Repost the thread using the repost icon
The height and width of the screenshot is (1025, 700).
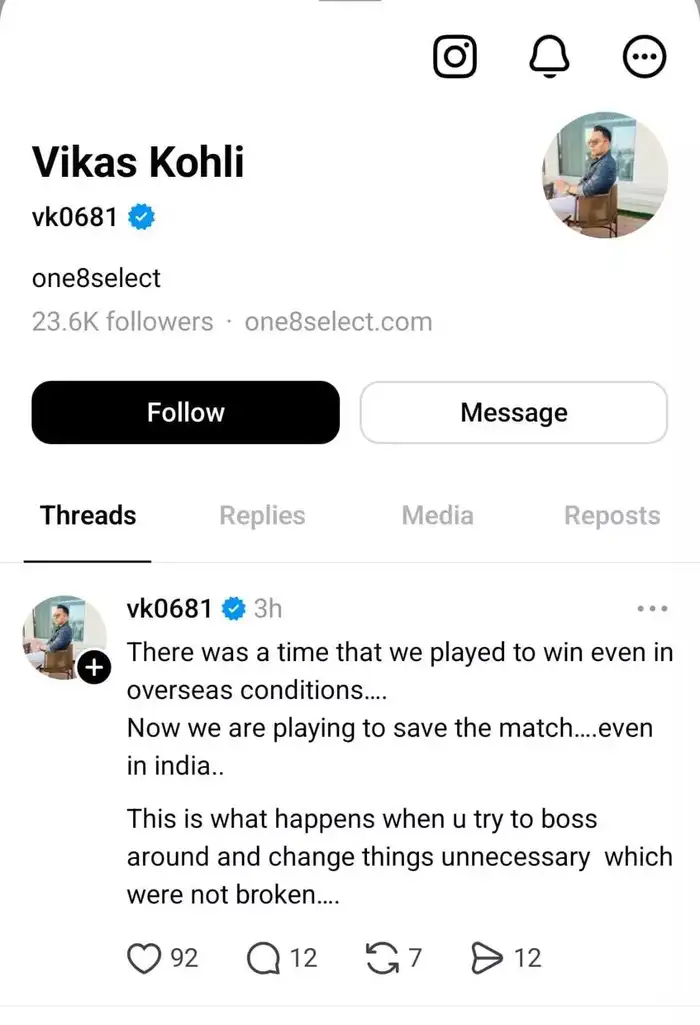point(380,958)
